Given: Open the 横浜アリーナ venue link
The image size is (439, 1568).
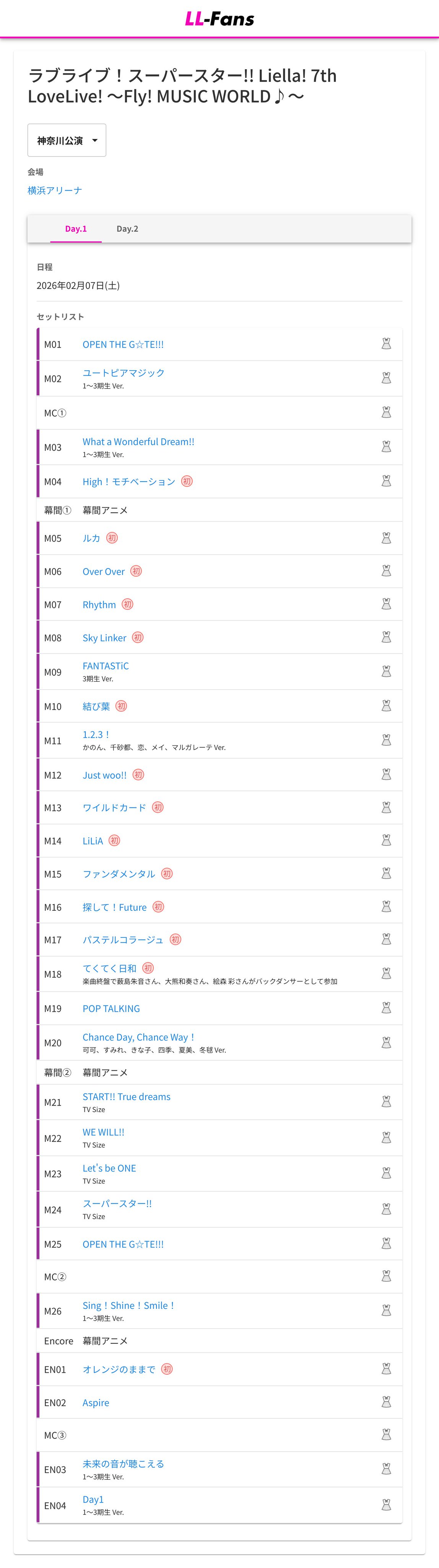Looking at the screenshot, I should [x=55, y=191].
